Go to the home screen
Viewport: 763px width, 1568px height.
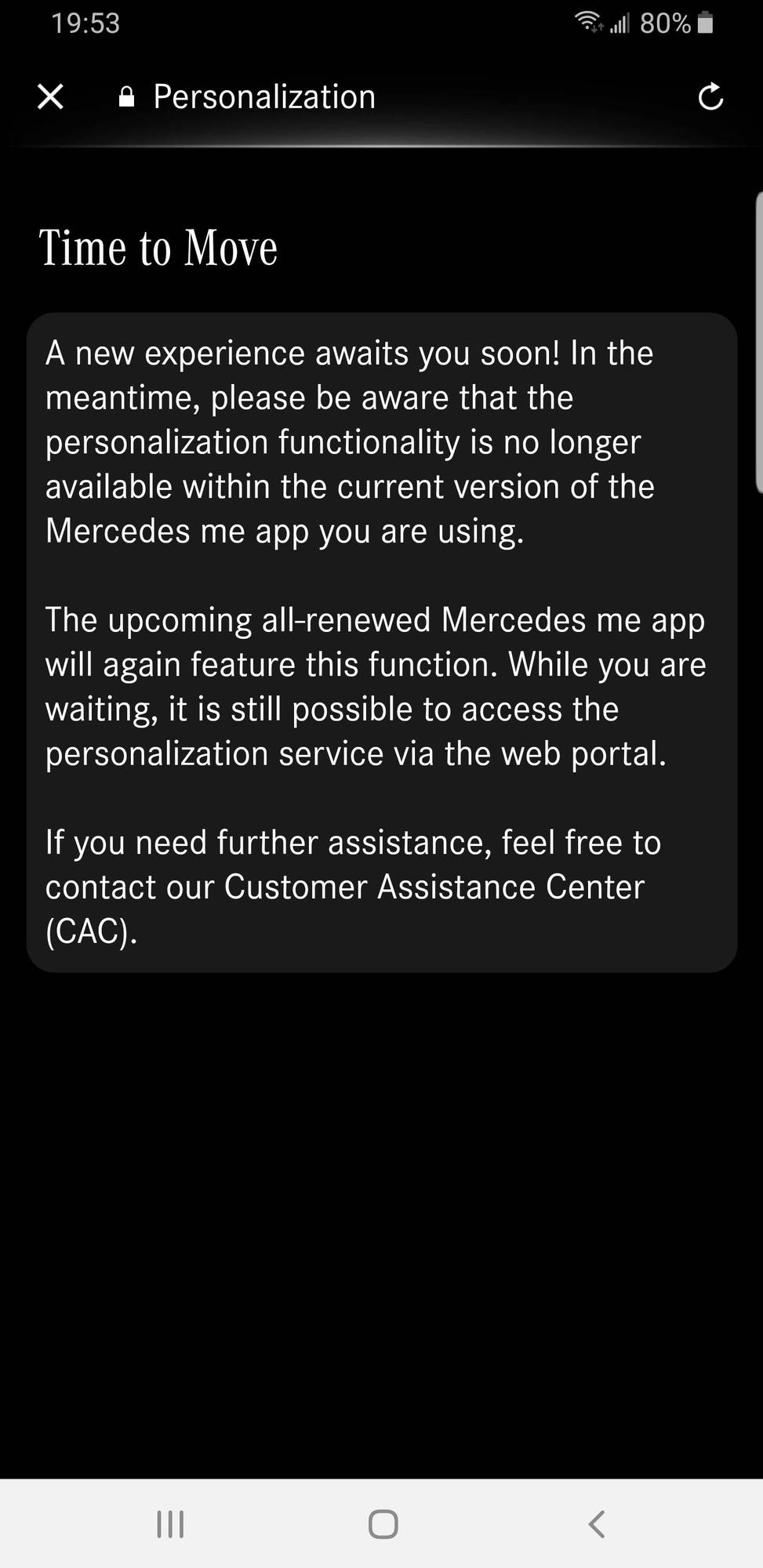(x=383, y=1524)
